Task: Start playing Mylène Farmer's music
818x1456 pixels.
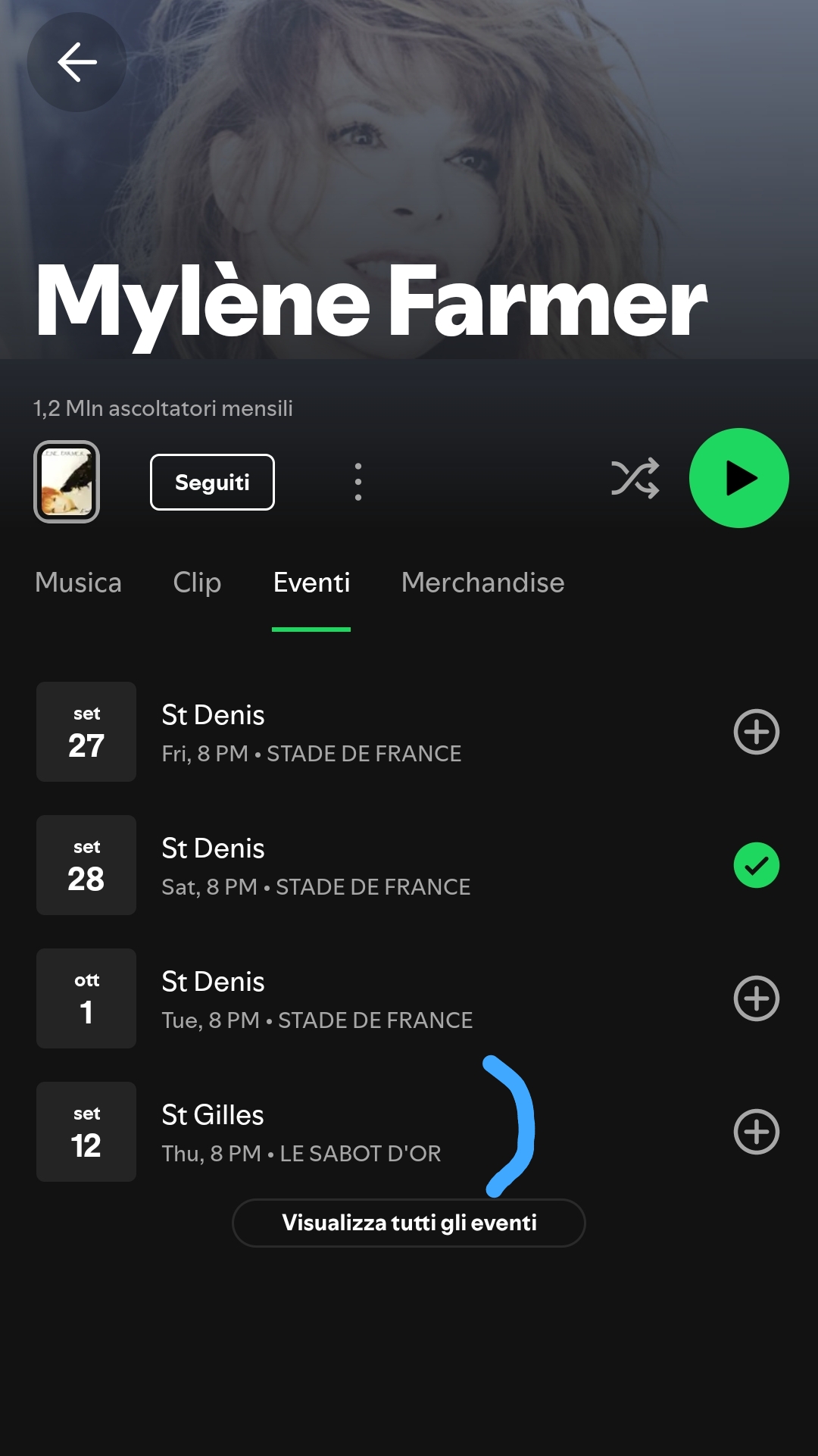Action: coord(738,478)
